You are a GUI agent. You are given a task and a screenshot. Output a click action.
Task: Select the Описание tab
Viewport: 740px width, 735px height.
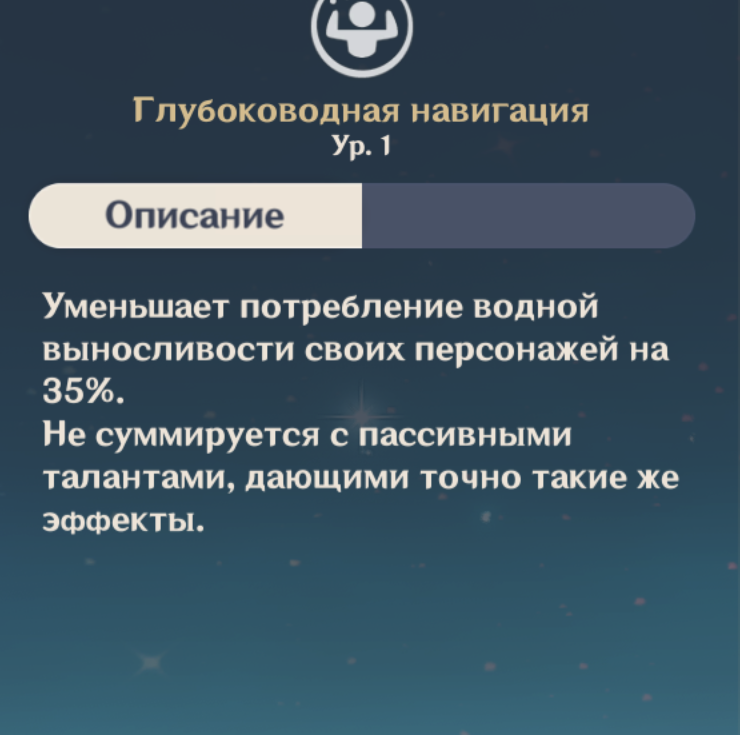point(196,216)
